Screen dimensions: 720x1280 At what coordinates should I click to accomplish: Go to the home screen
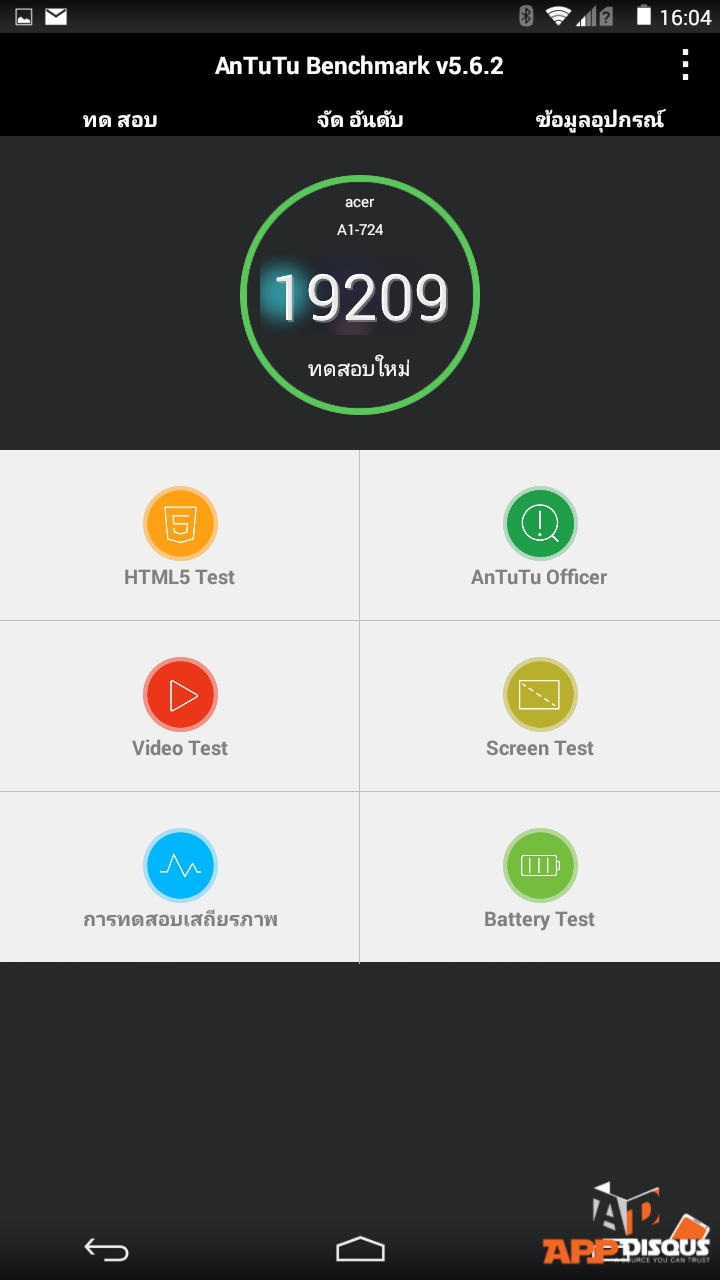click(360, 1248)
